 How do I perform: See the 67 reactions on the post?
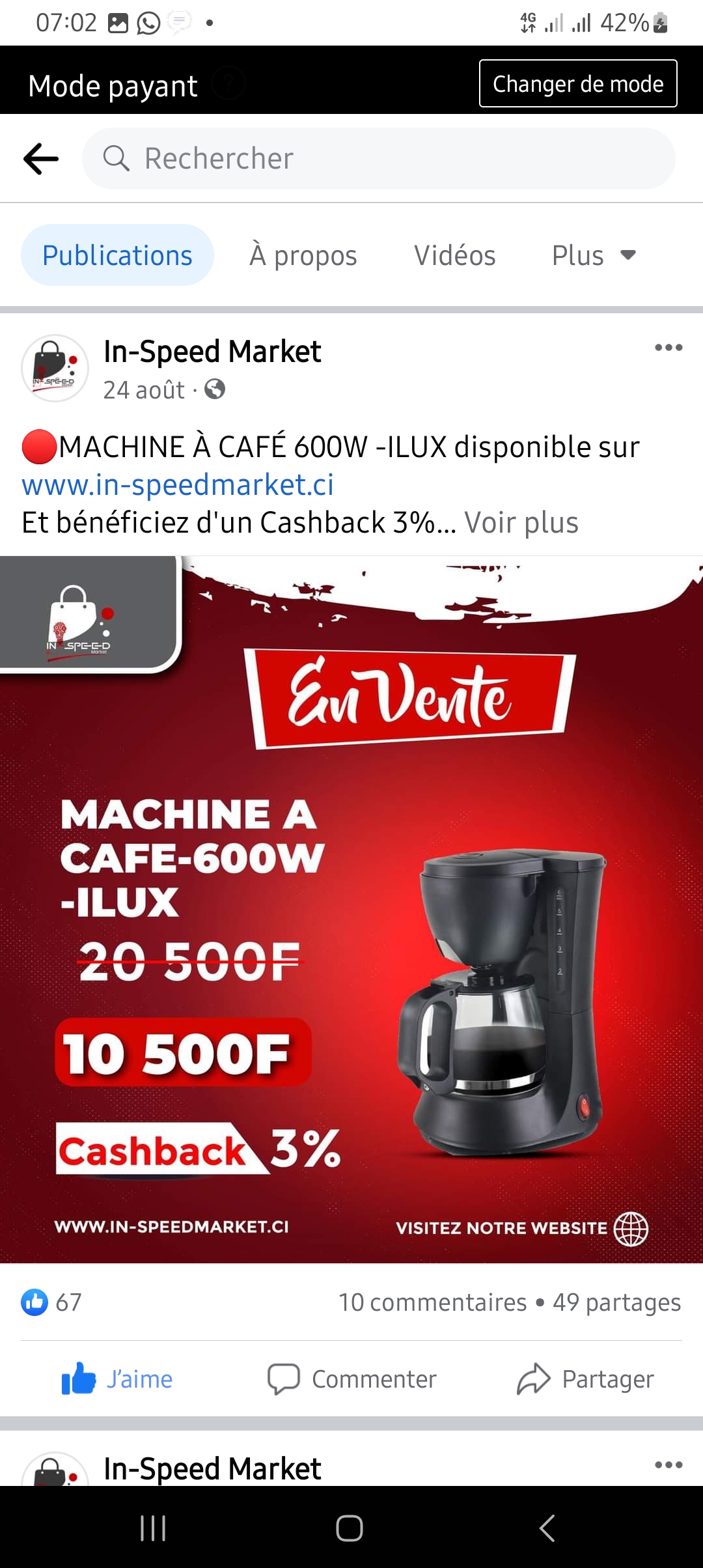(51, 1302)
